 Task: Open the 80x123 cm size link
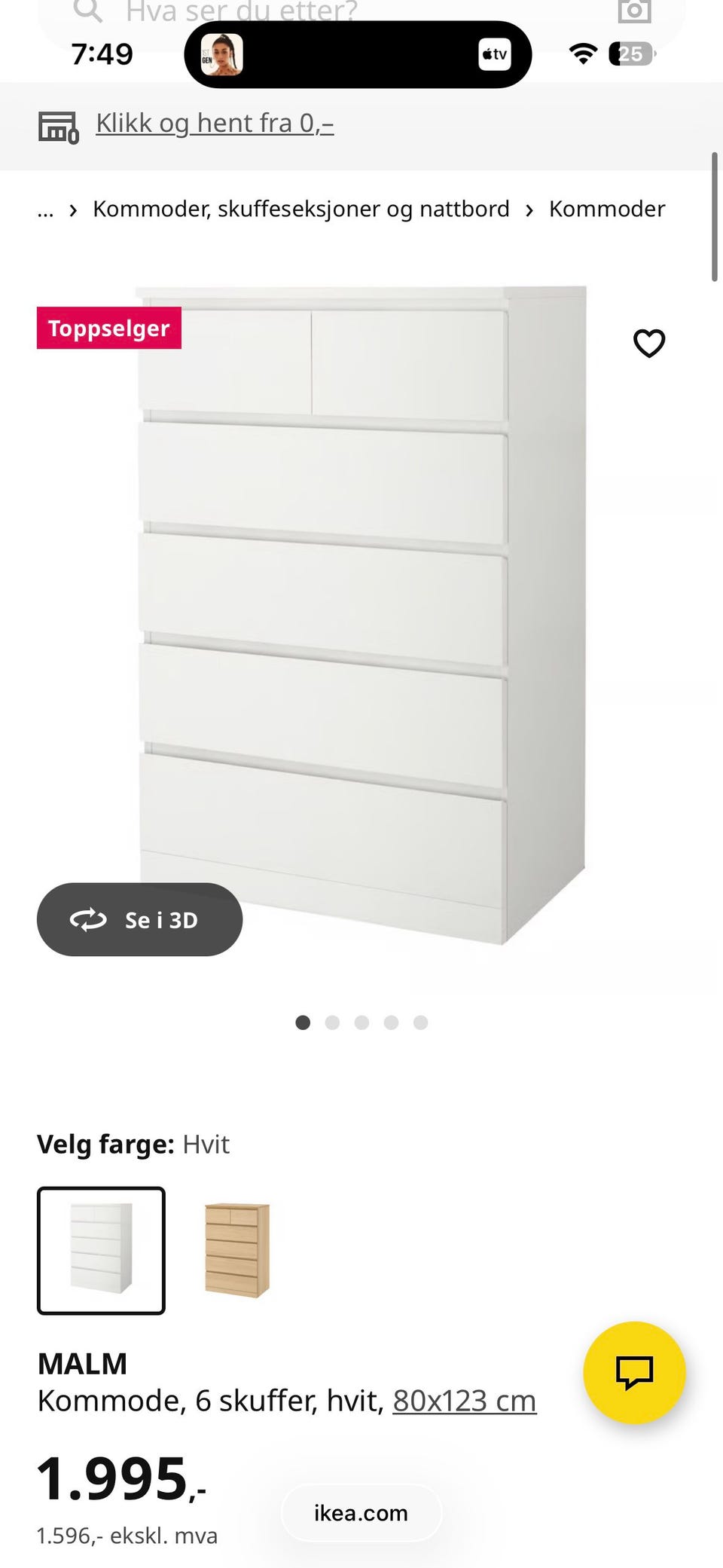click(x=464, y=1401)
